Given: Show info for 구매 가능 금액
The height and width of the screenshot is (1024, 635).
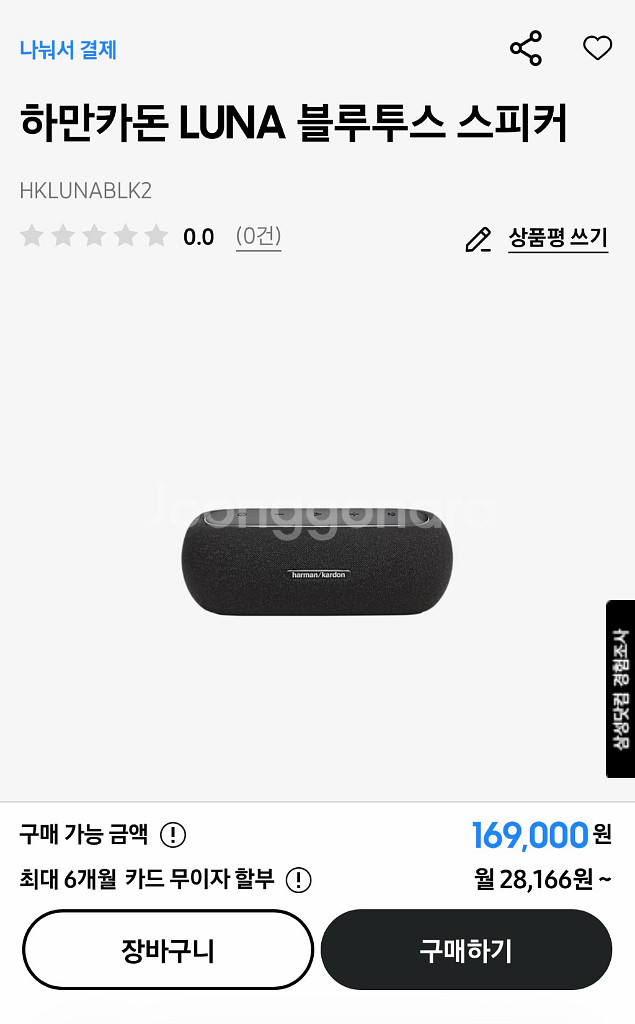Looking at the screenshot, I should 173,834.
